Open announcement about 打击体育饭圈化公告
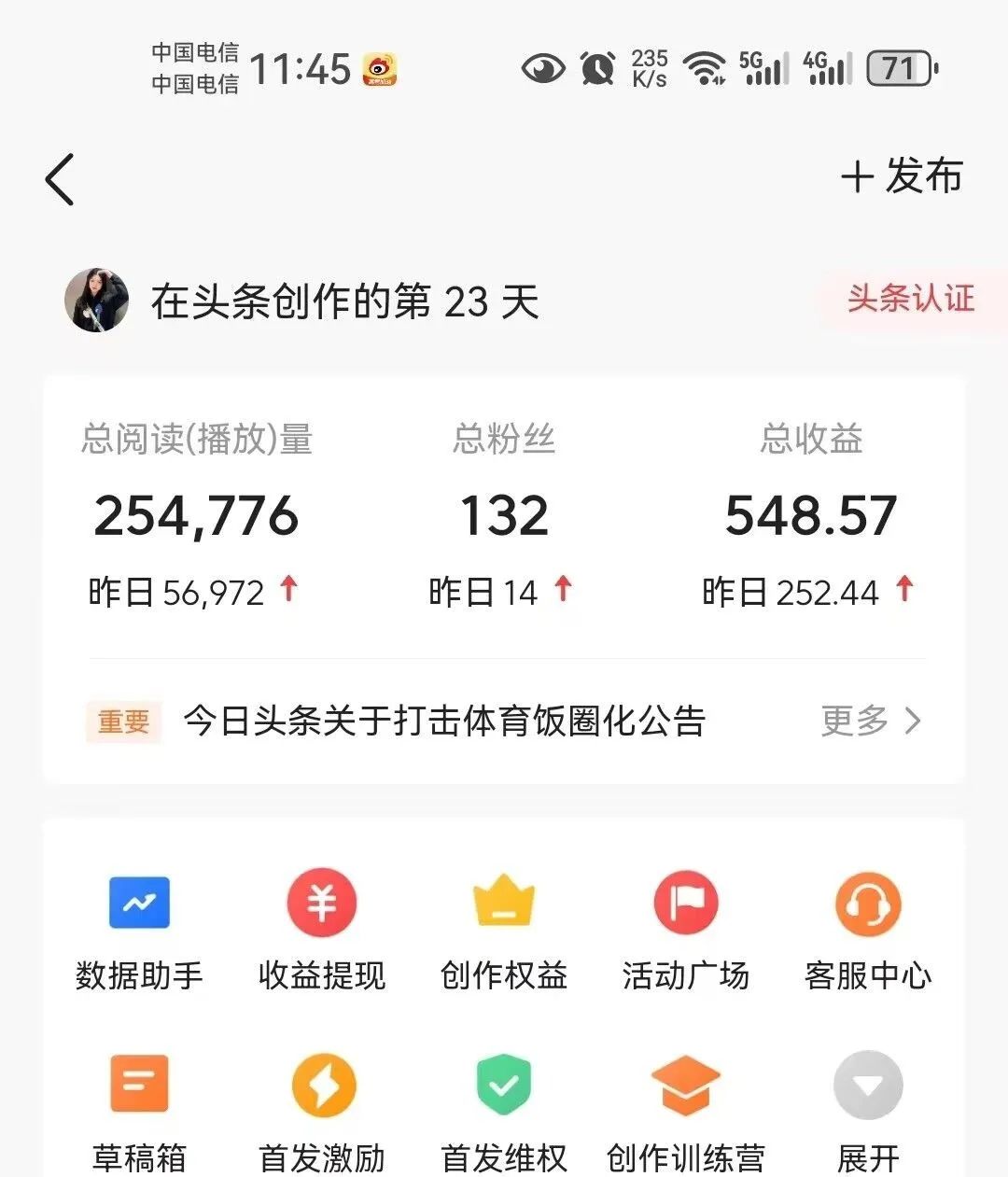Screen dimensions: 1008x1177 pos(445,722)
